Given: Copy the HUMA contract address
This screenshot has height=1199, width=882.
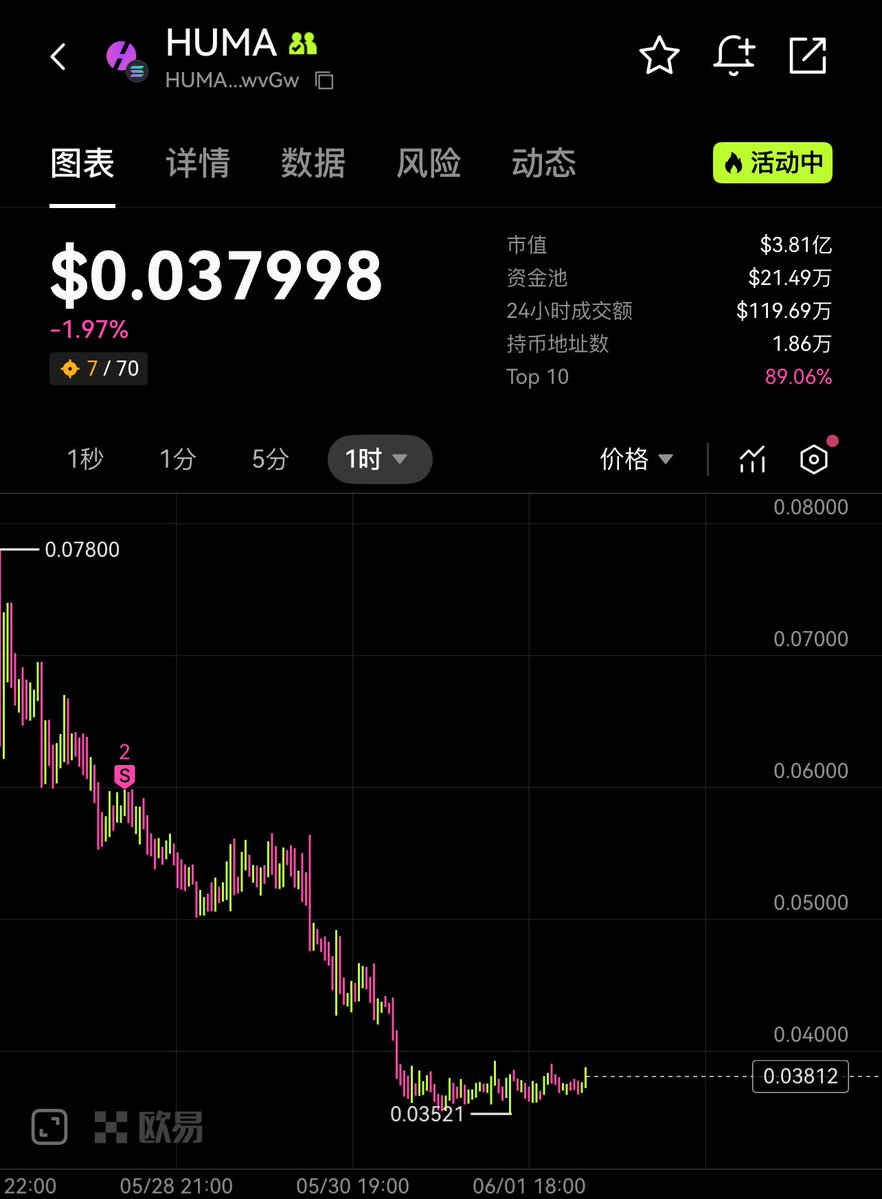Looking at the screenshot, I should (x=324, y=81).
